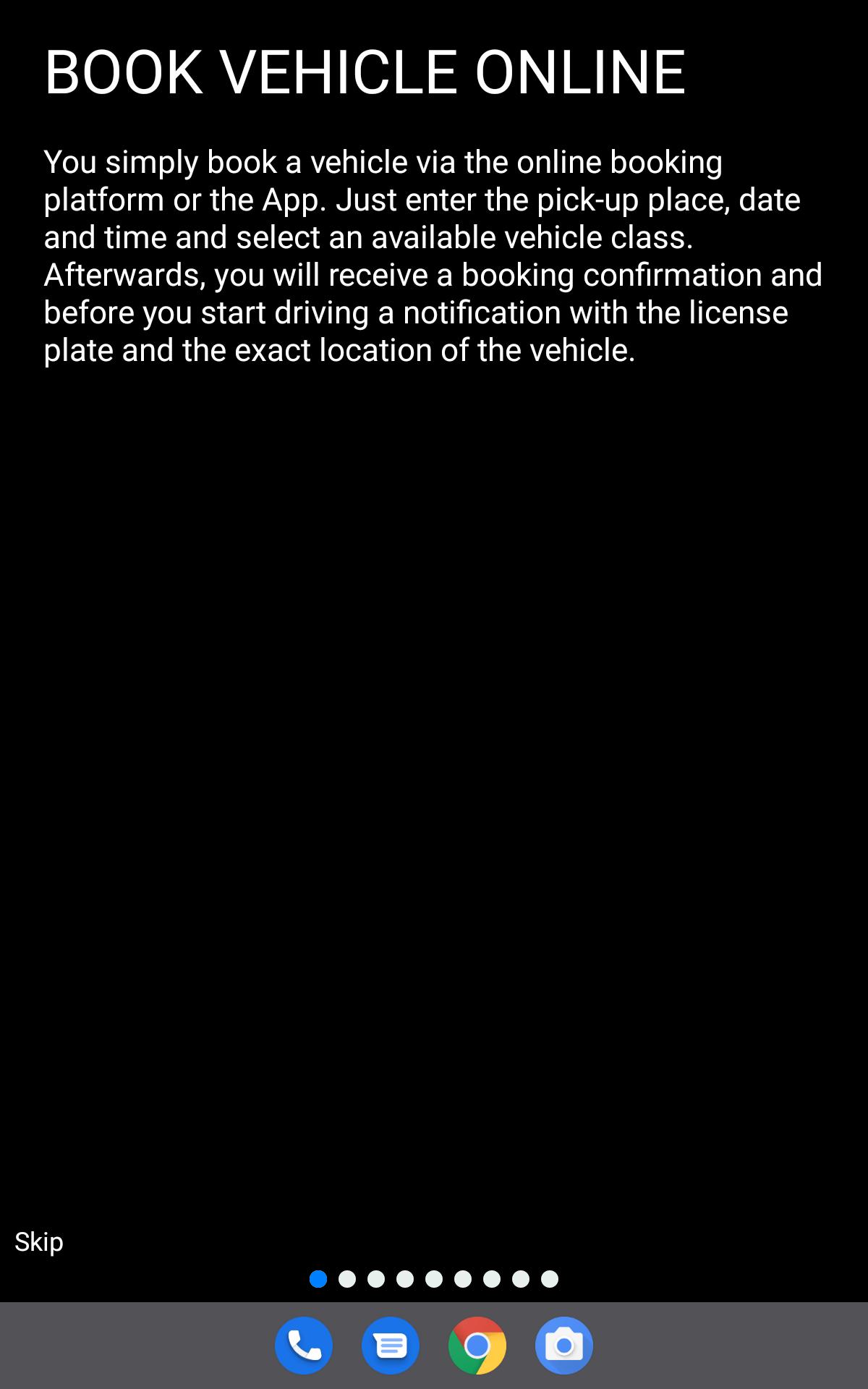Skip the onboarding tutorial

pyautogui.click(x=39, y=1241)
